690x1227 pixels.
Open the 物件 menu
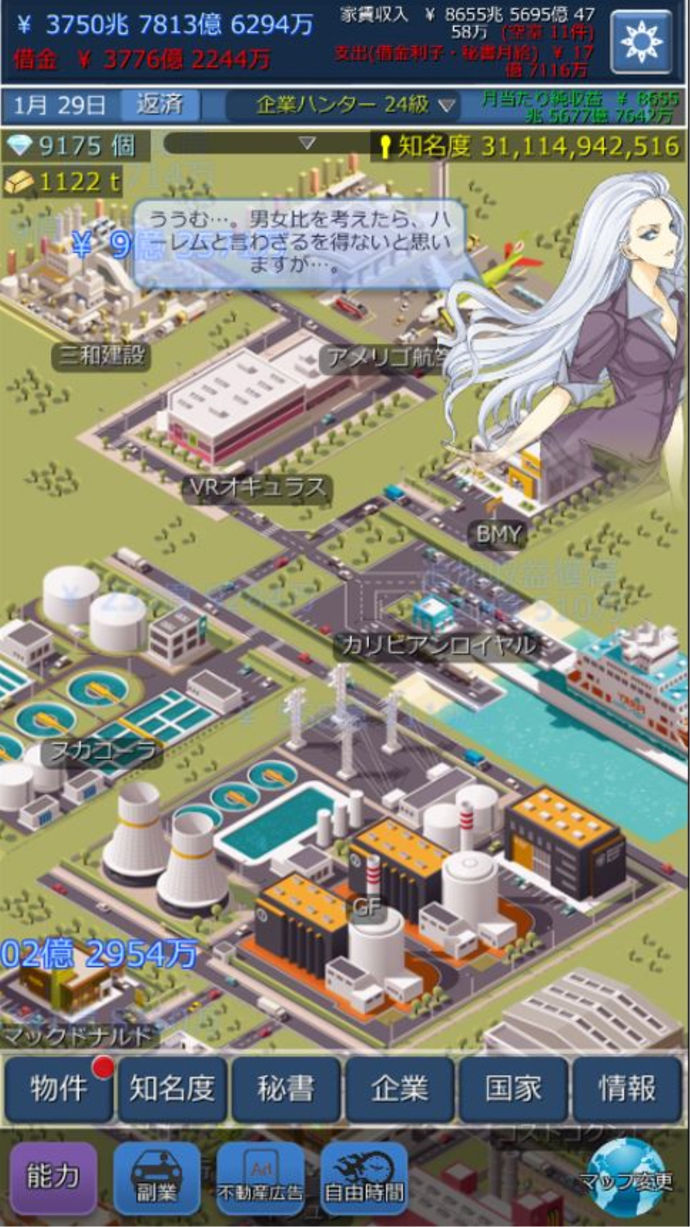pos(59,1089)
